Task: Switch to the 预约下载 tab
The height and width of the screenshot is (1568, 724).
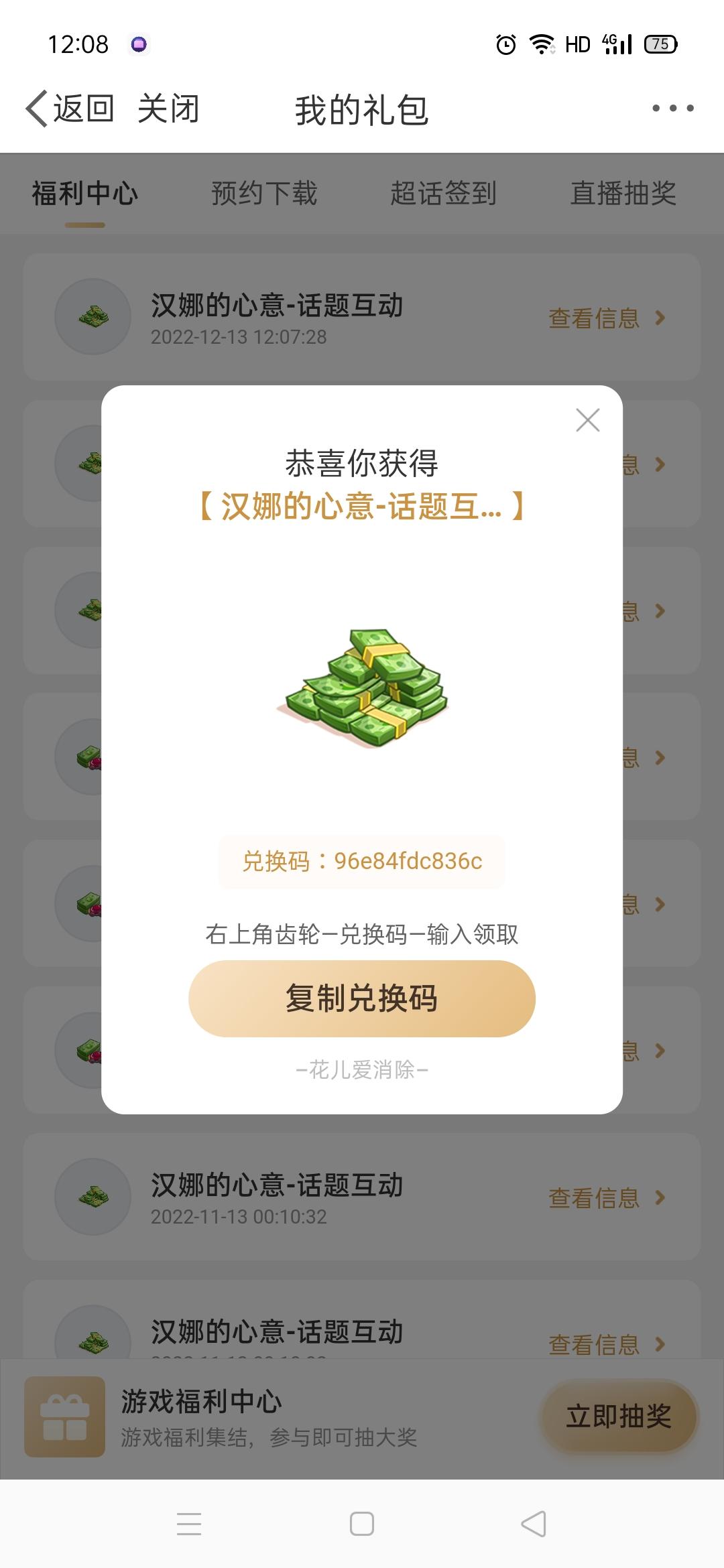Action: 264,193
